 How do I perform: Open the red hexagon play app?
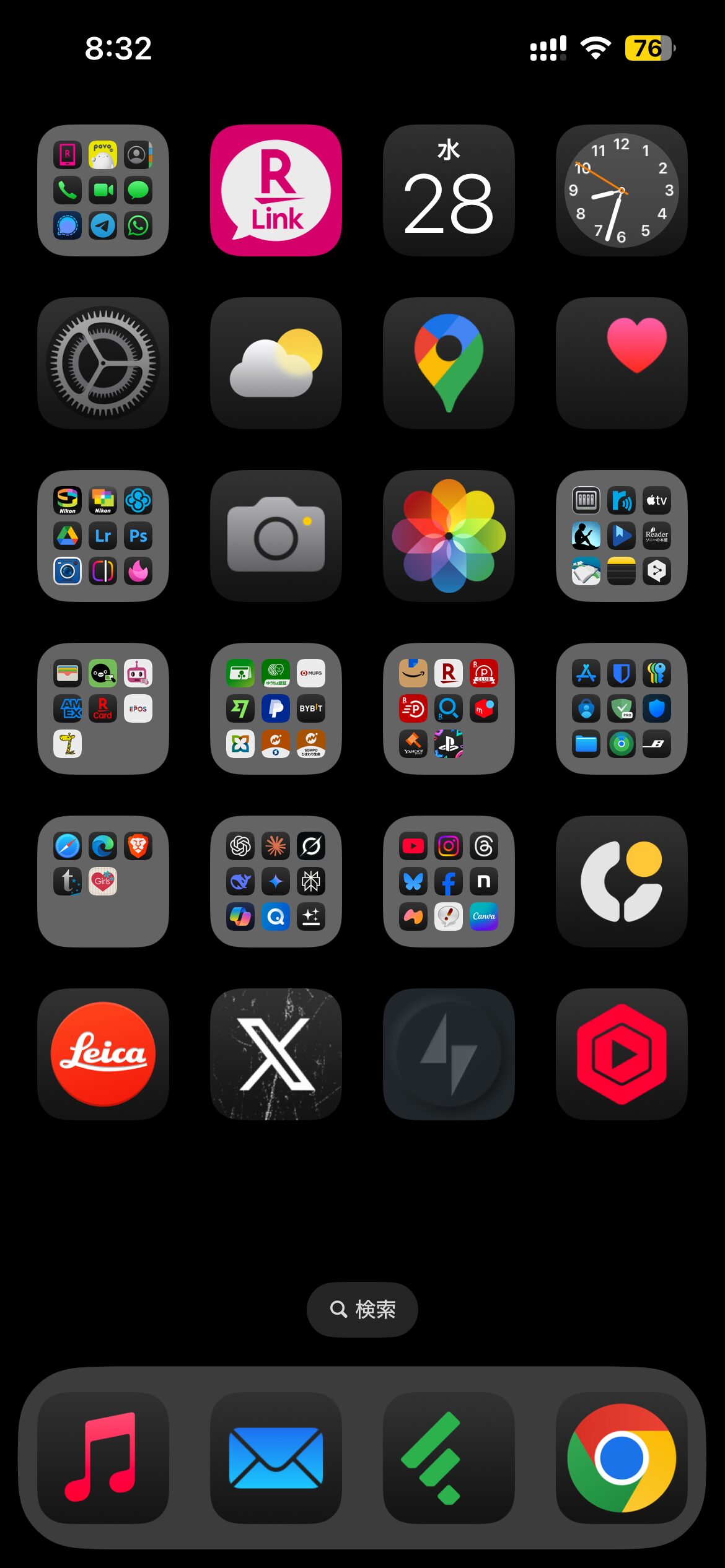(622, 1054)
